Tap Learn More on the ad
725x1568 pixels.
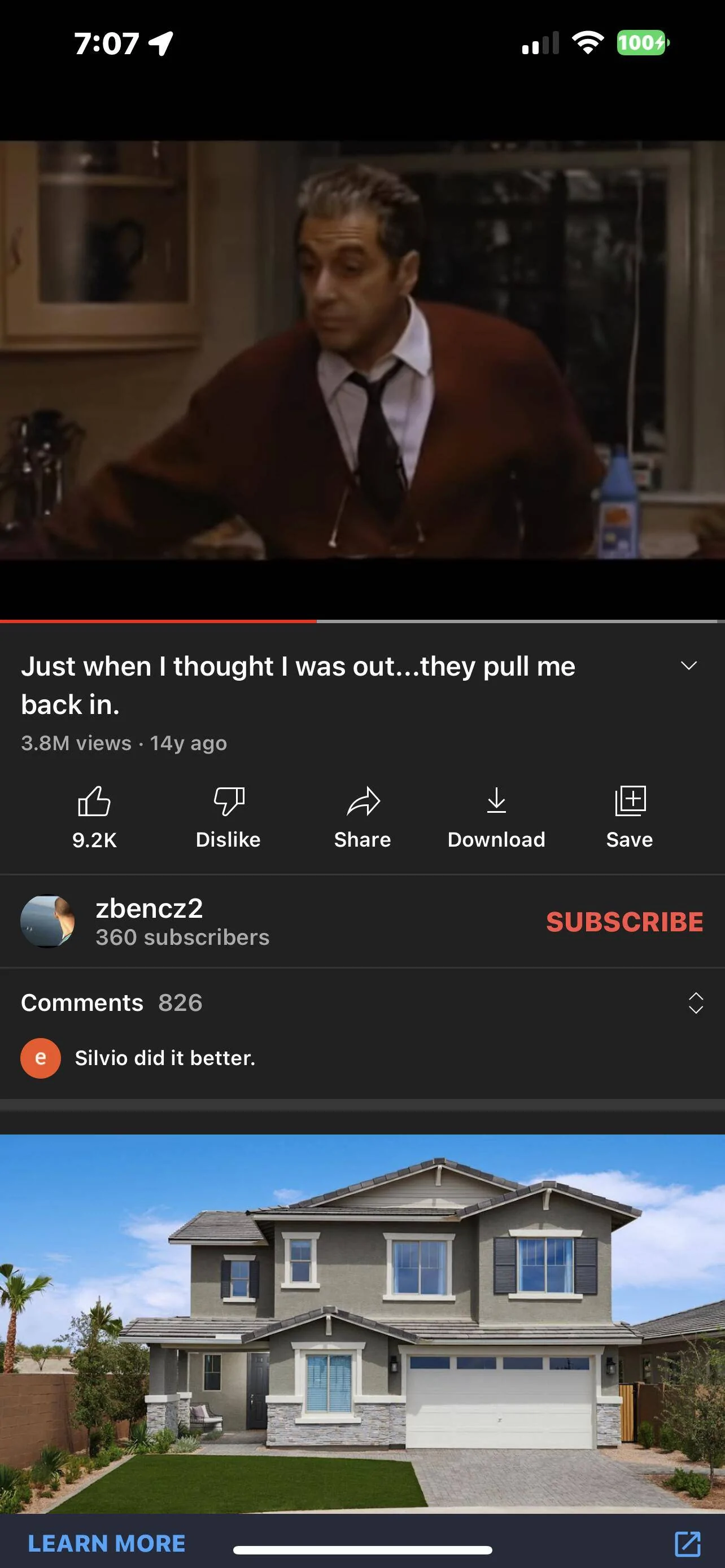click(x=107, y=1543)
